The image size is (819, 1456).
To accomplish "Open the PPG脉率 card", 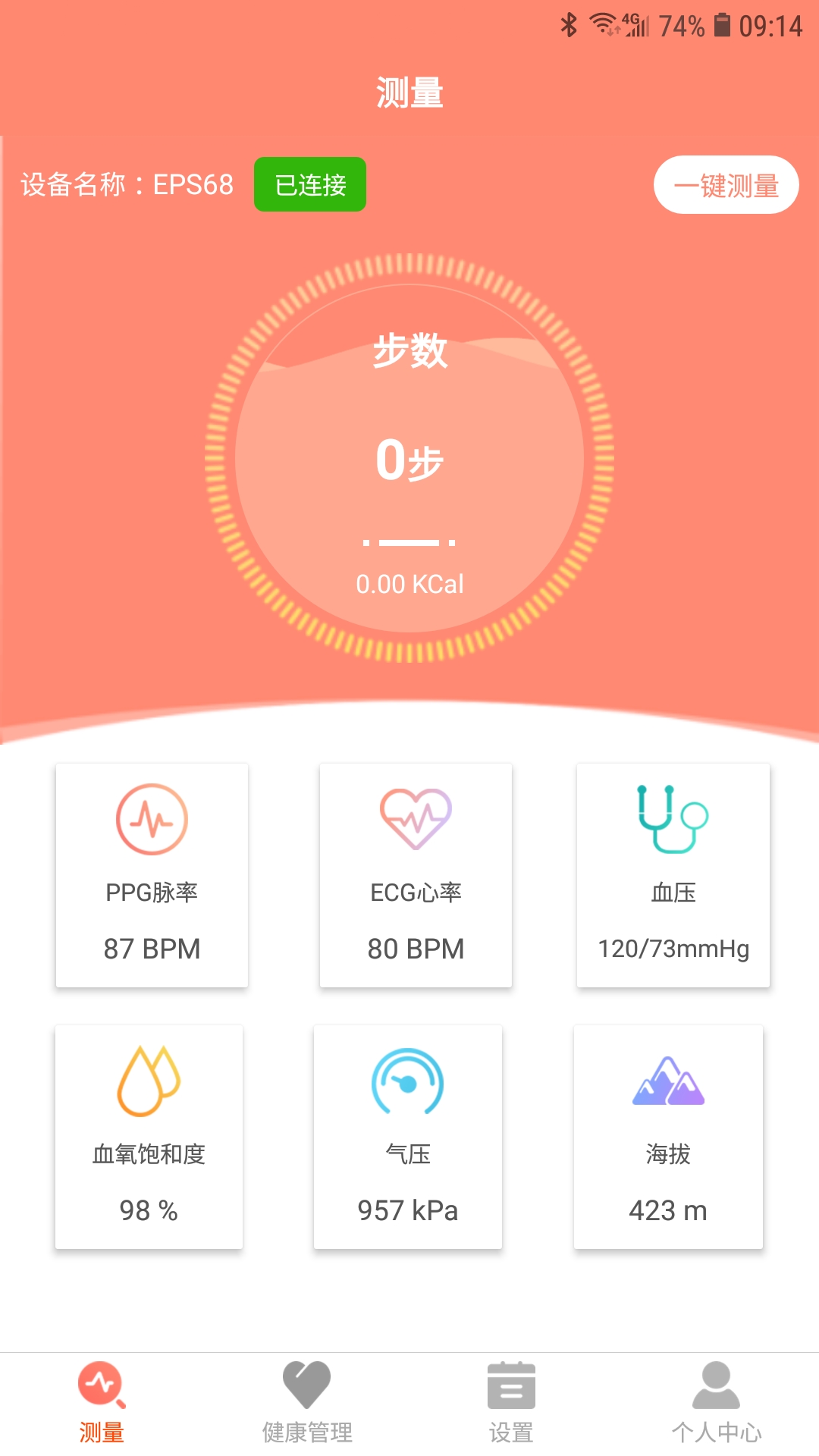I will 152,875.
